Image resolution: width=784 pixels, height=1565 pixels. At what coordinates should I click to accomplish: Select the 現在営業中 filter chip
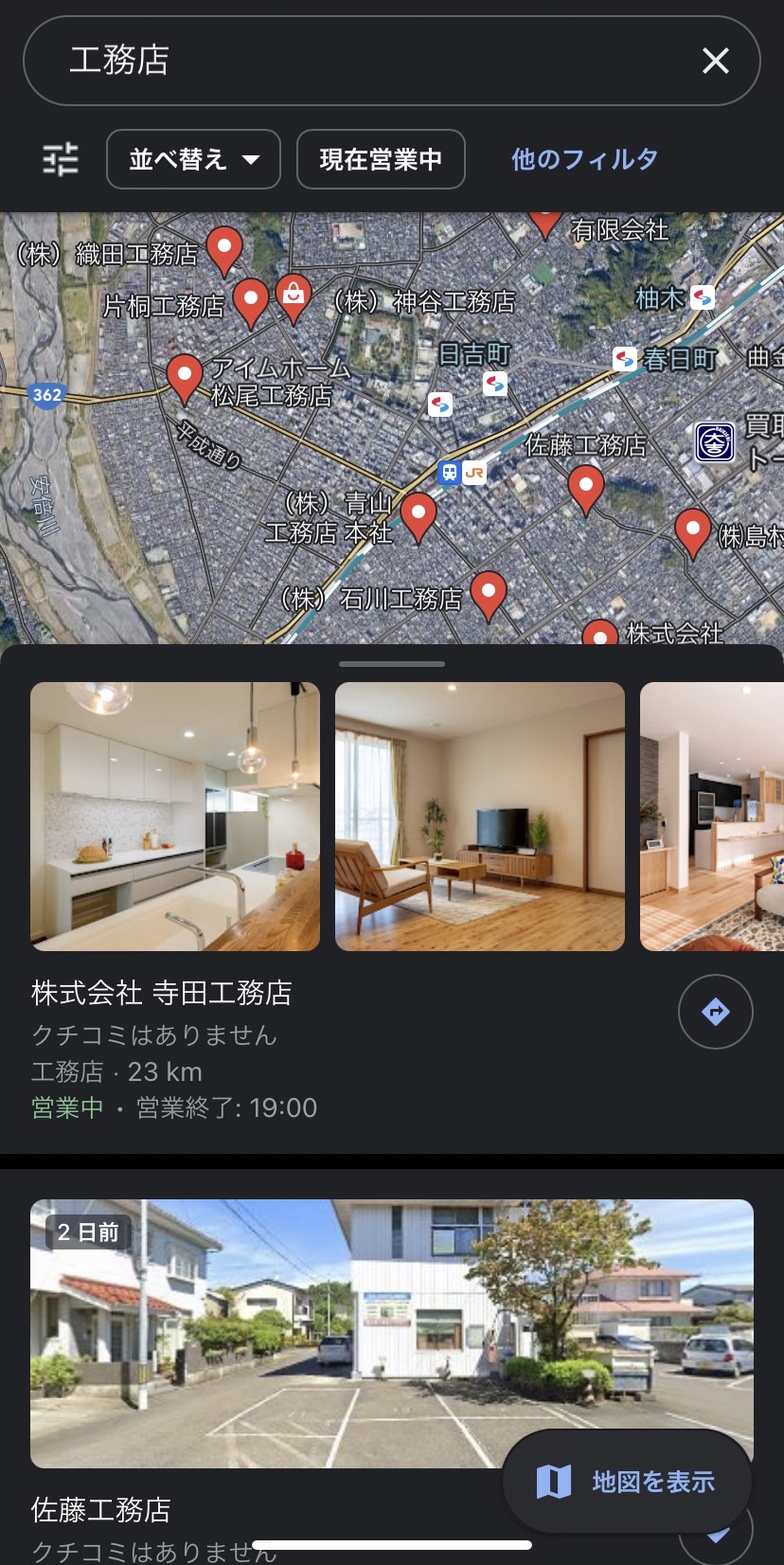click(x=381, y=159)
